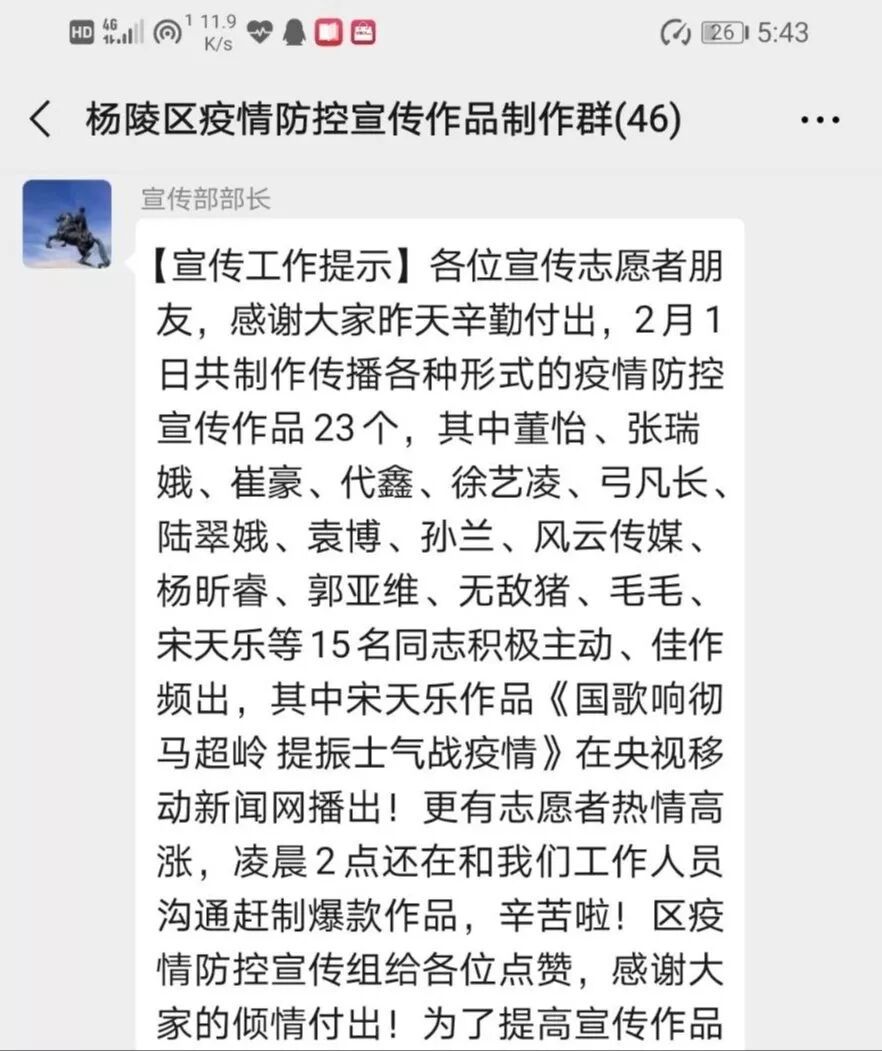Open 宣传部部长's profile avatar
The width and height of the screenshot is (882, 1051).
tap(67, 224)
